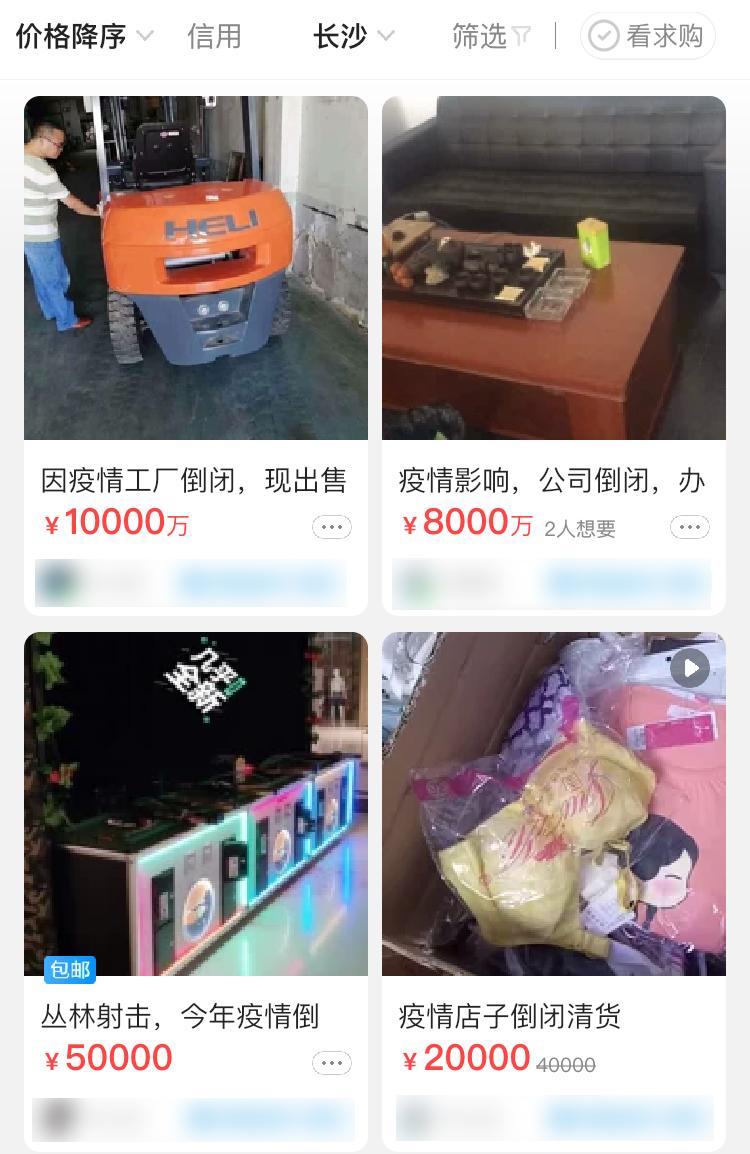The height and width of the screenshot is (1154, 750).
Task: Select the 长沙 menu item
Action: [x=340, y=35]
